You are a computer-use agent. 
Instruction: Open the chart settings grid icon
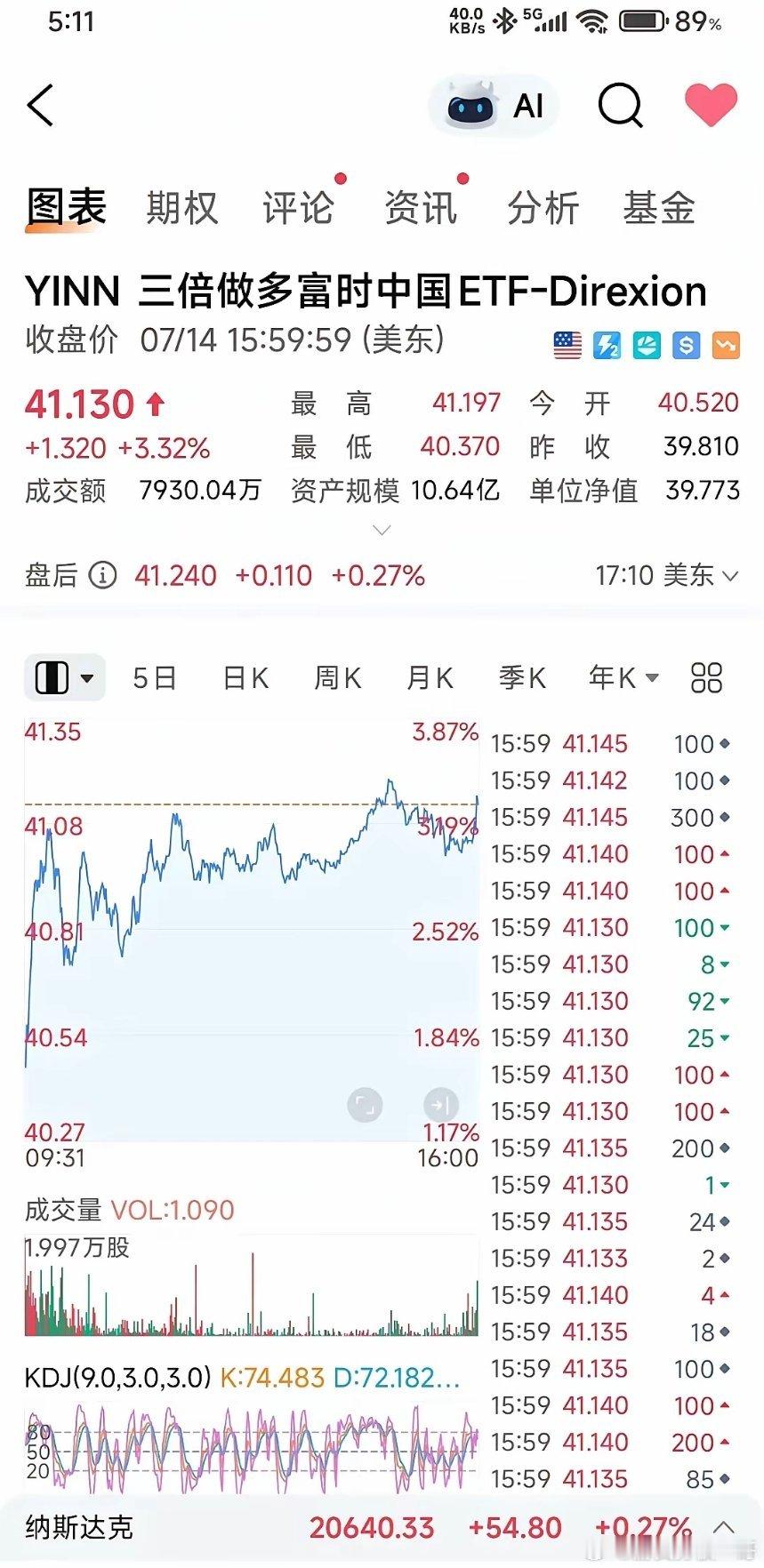point(706,678)
